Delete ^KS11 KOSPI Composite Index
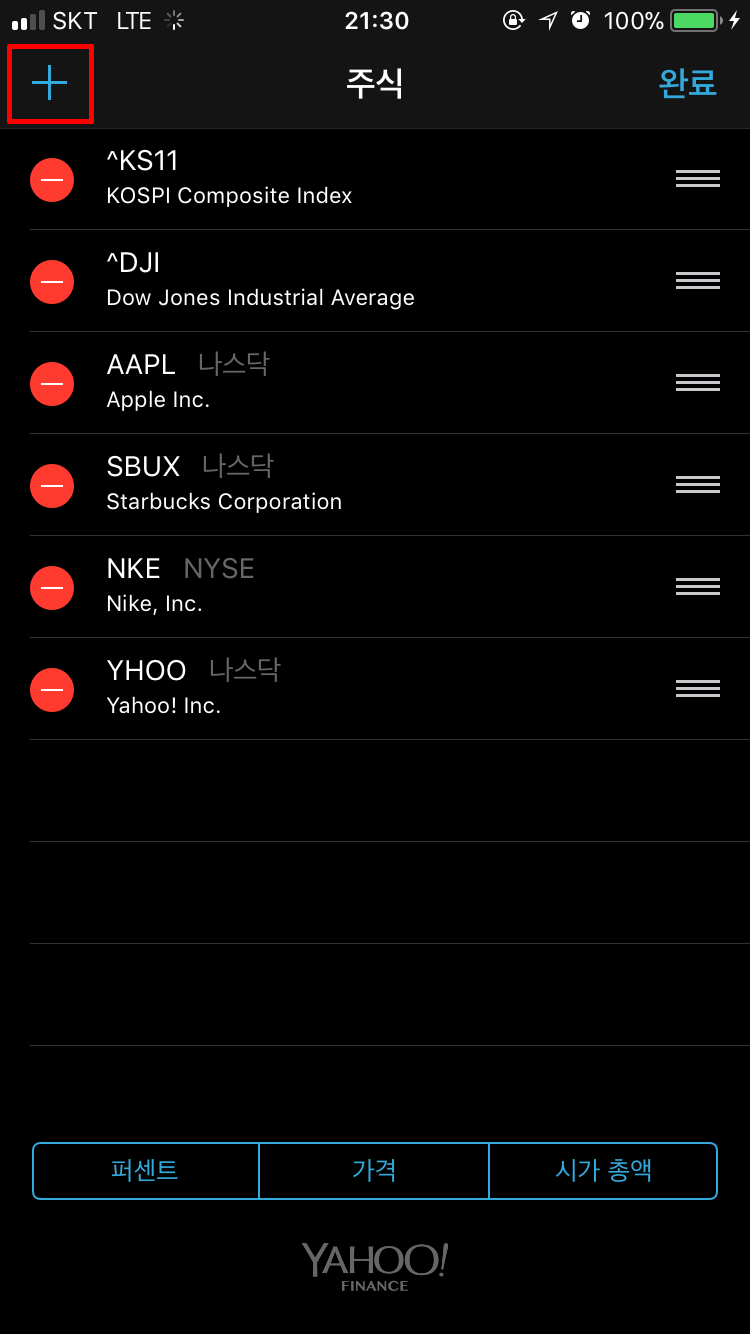Screen dimensions: 750x1334 [52, 180]
